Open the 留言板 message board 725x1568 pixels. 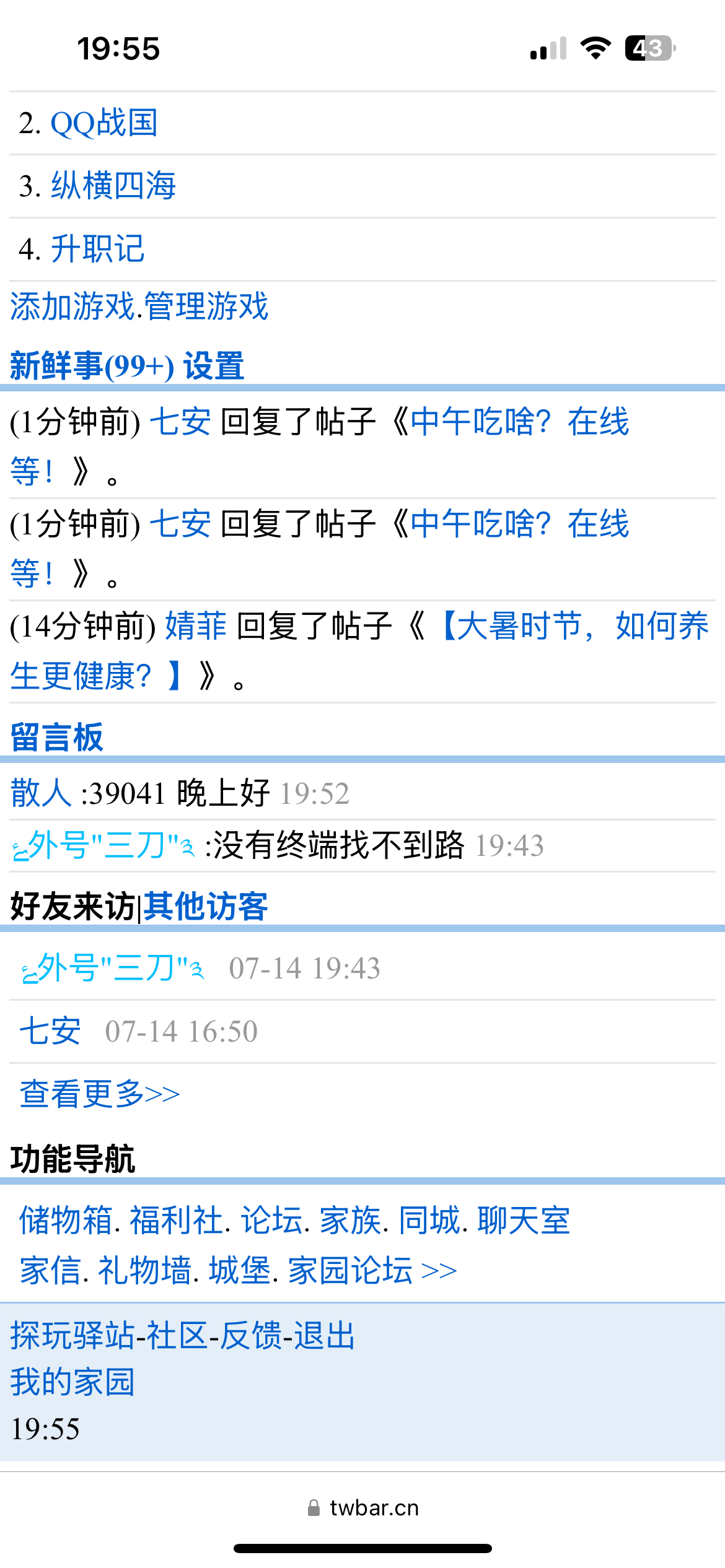point(56,738)
